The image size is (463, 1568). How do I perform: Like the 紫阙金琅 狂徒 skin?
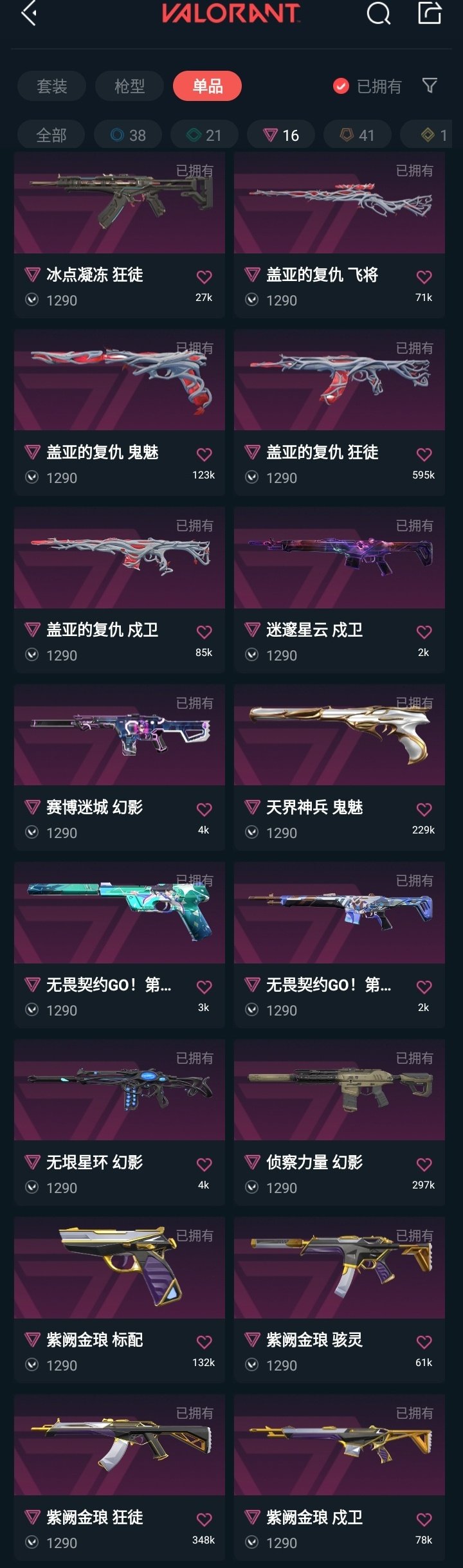tap(204, 1520)
